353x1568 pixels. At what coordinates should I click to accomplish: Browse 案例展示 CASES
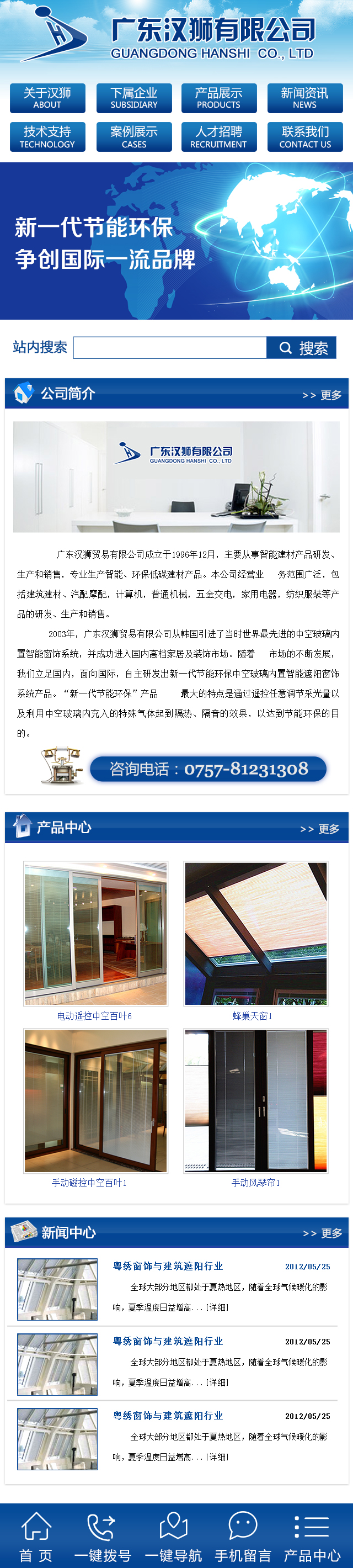[133, 137]
